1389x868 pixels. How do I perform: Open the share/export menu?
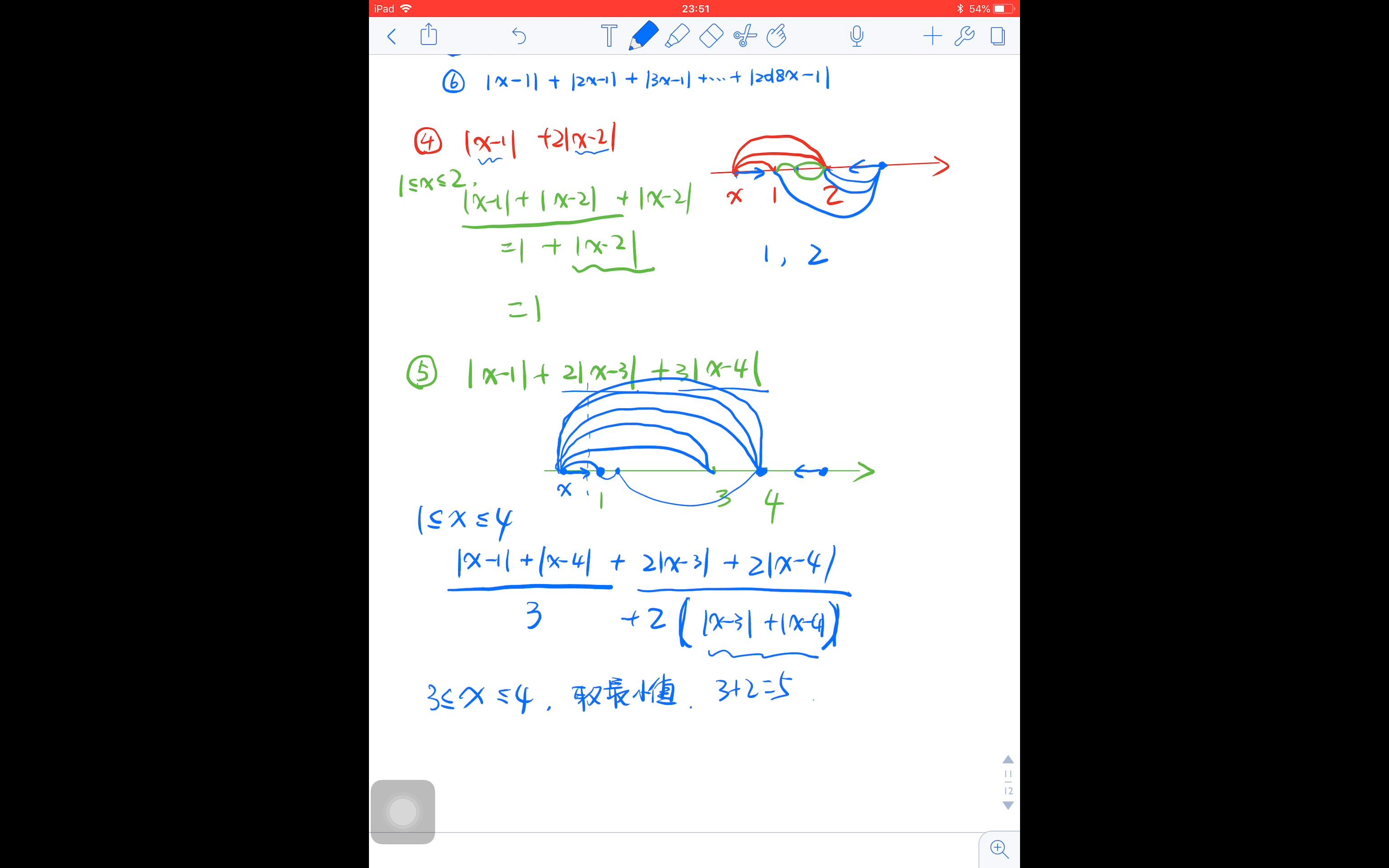429,36
